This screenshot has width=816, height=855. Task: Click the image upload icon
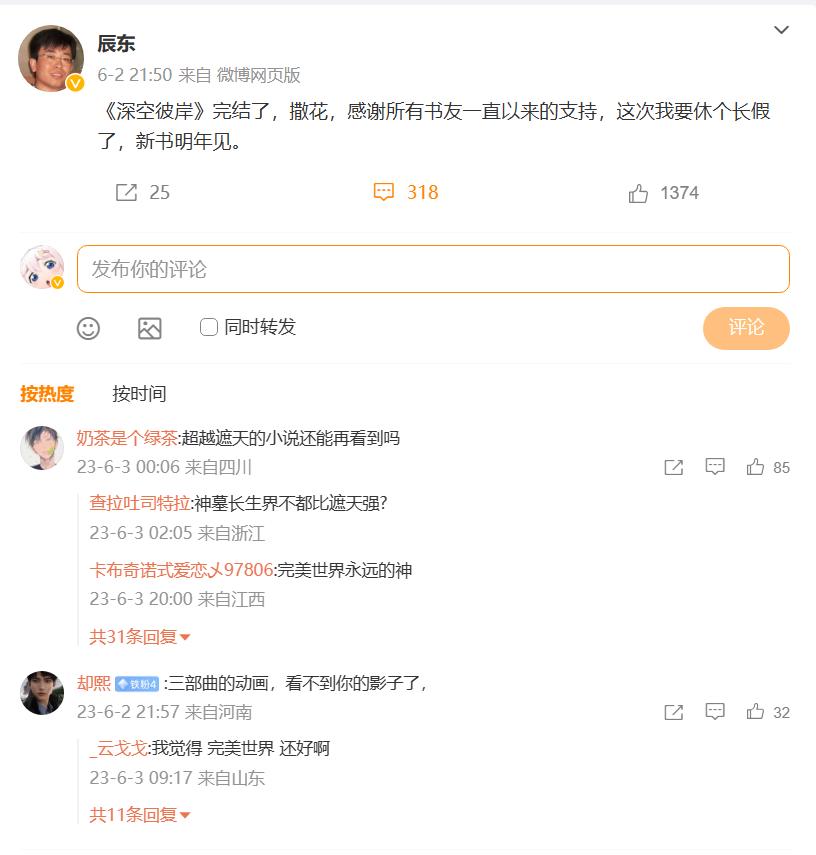(x=150, y=328)
